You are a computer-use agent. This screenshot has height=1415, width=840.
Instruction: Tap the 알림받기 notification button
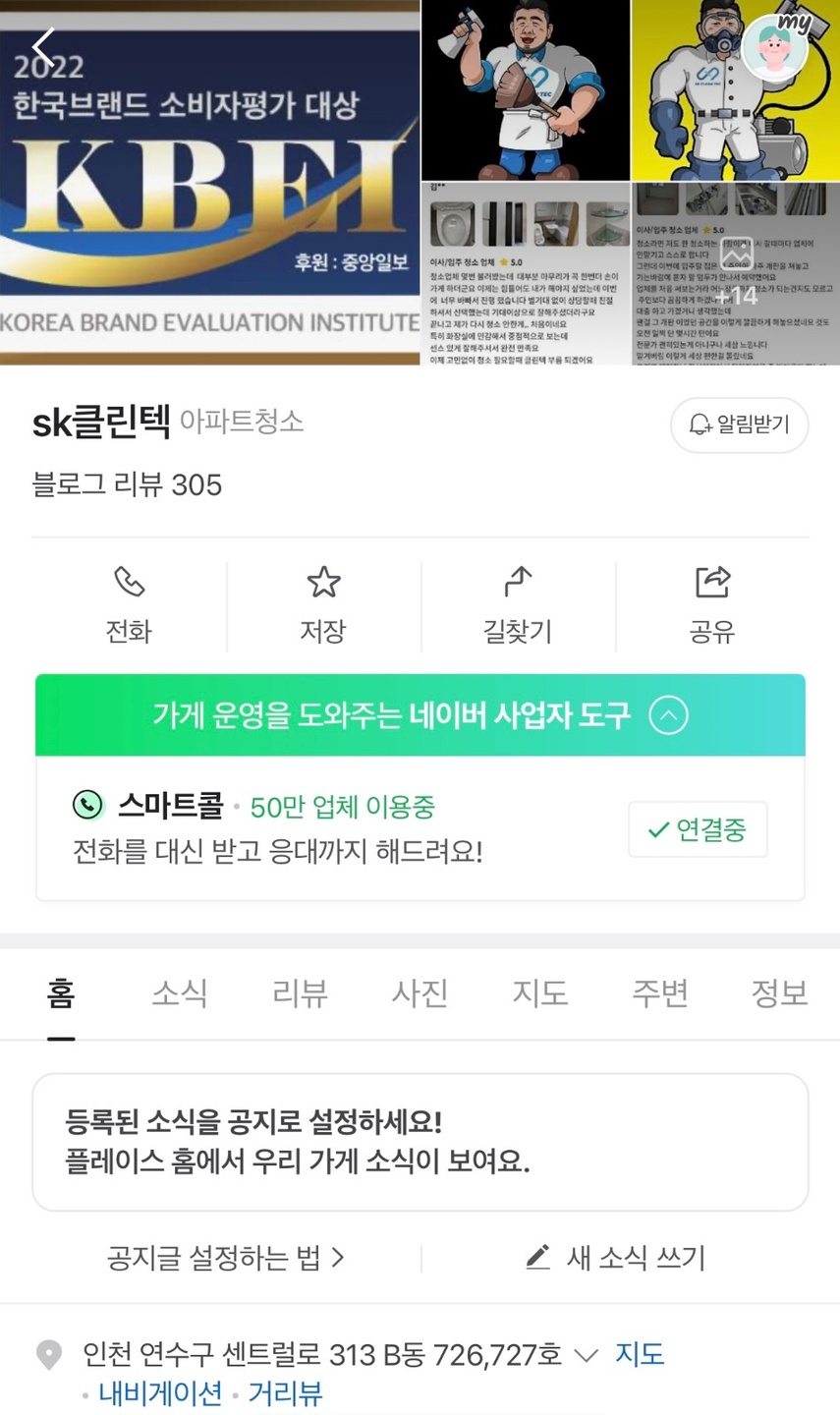pyautogui.click(x=740, y=424)
